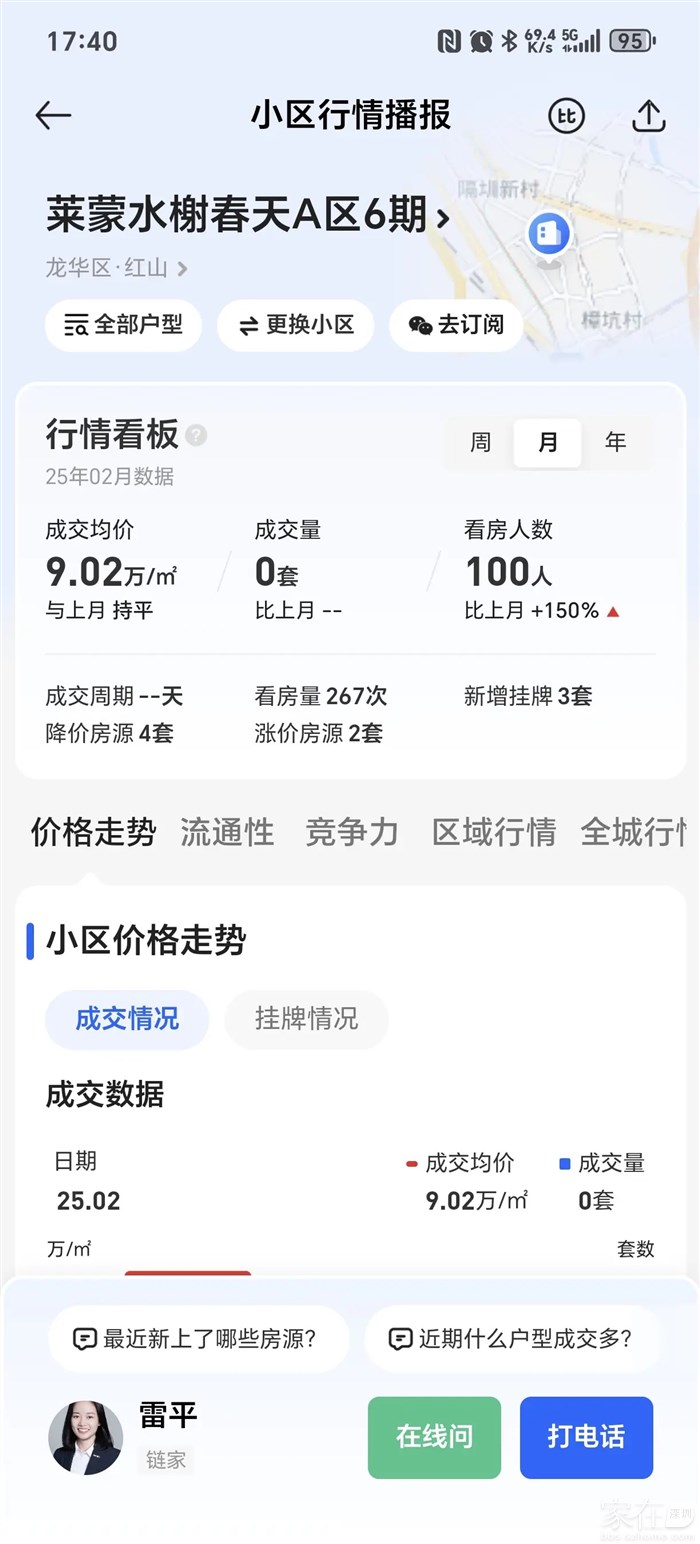Tap 在线问 to chat with agent

434,1437
